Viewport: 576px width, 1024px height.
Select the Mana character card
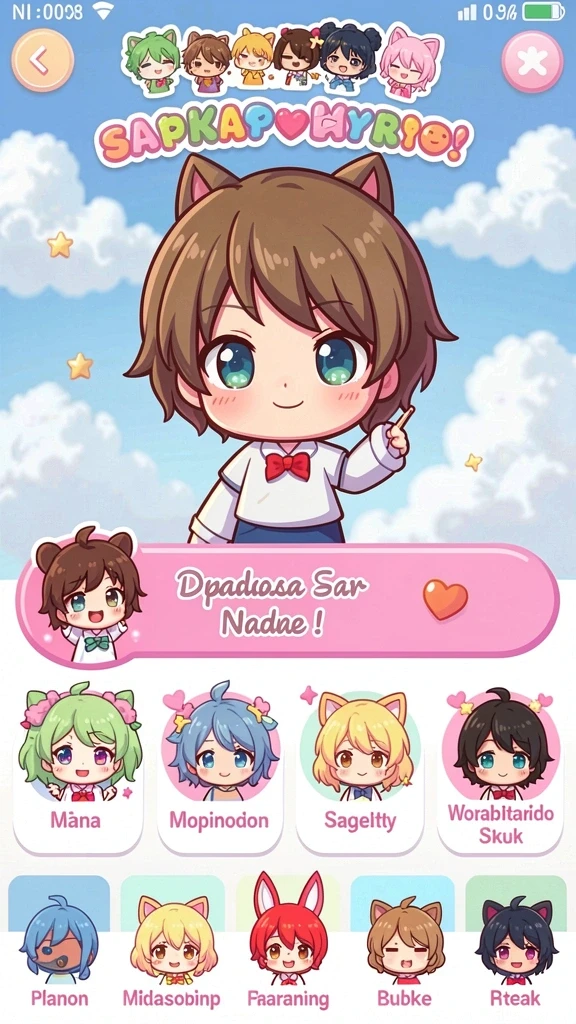(78, 767)
